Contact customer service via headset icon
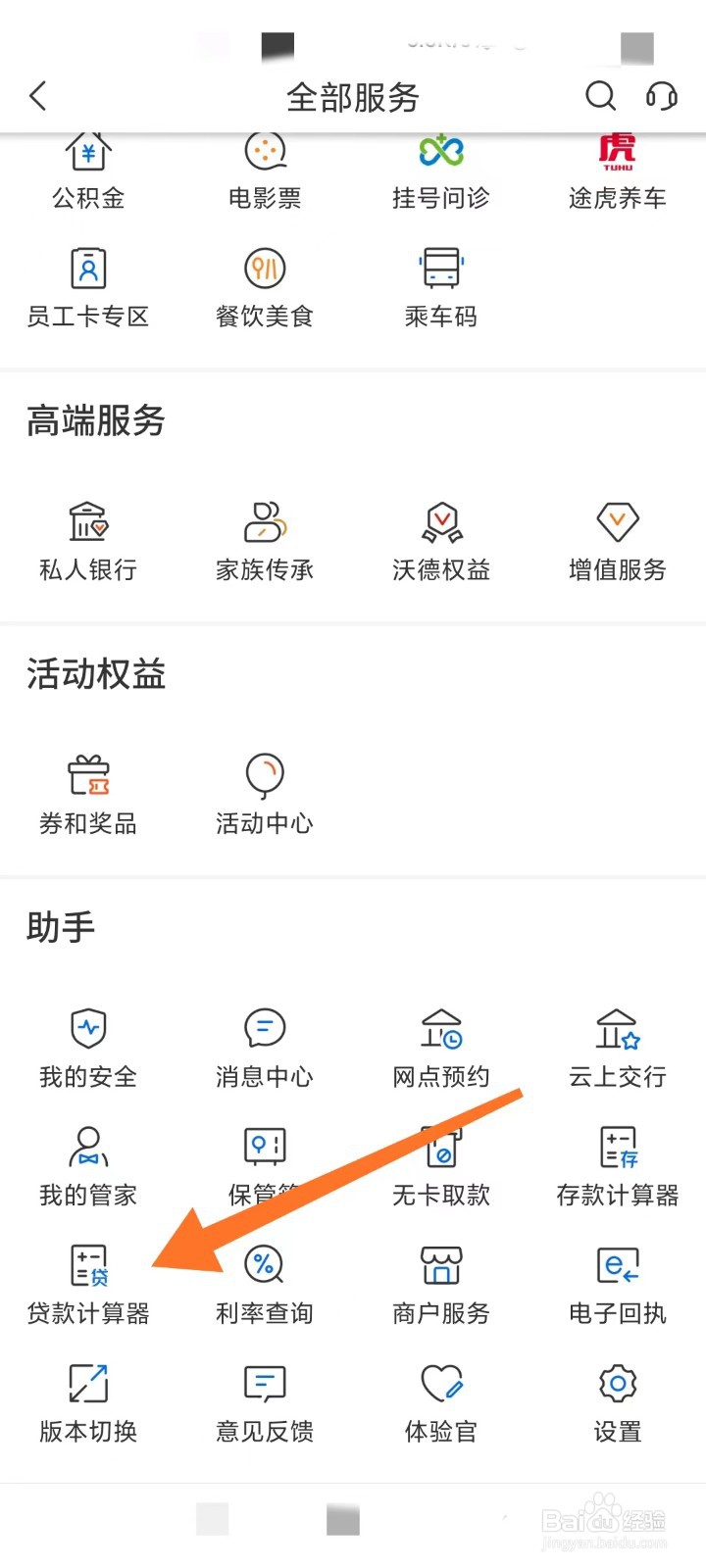The width and height of the screenshot is (706, 1568). click(x=662, y=96)
